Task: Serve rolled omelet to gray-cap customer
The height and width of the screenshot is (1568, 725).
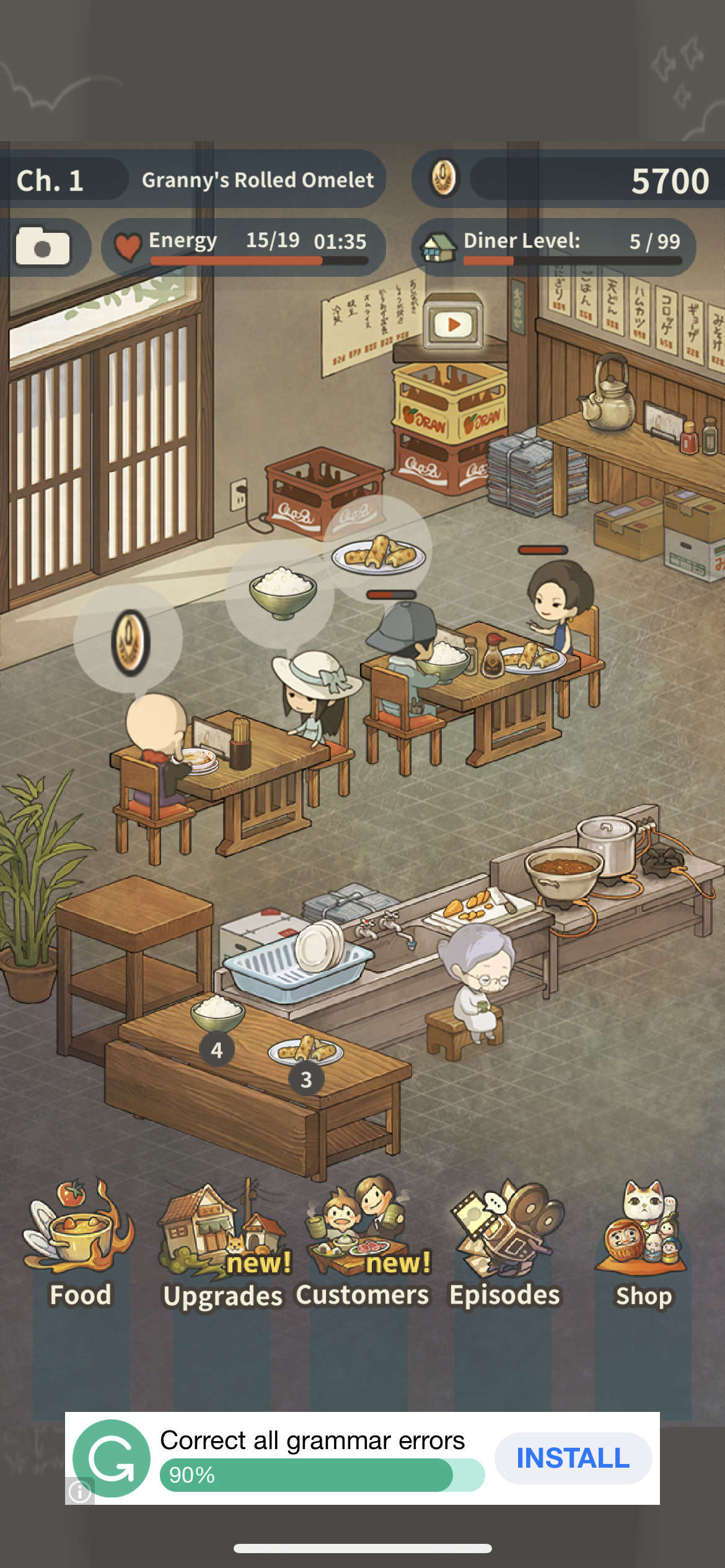Action: (x=379, y=554)
